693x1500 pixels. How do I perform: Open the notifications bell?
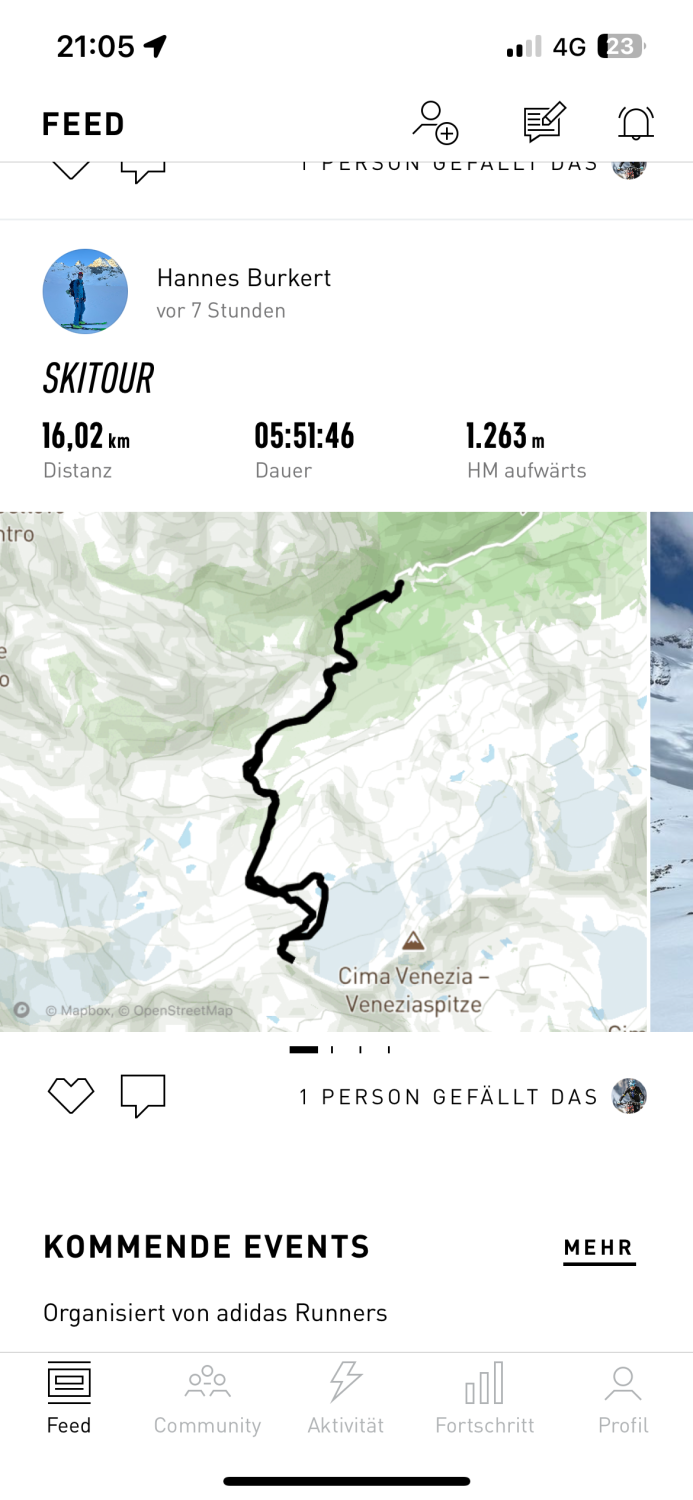click(635, 123)
